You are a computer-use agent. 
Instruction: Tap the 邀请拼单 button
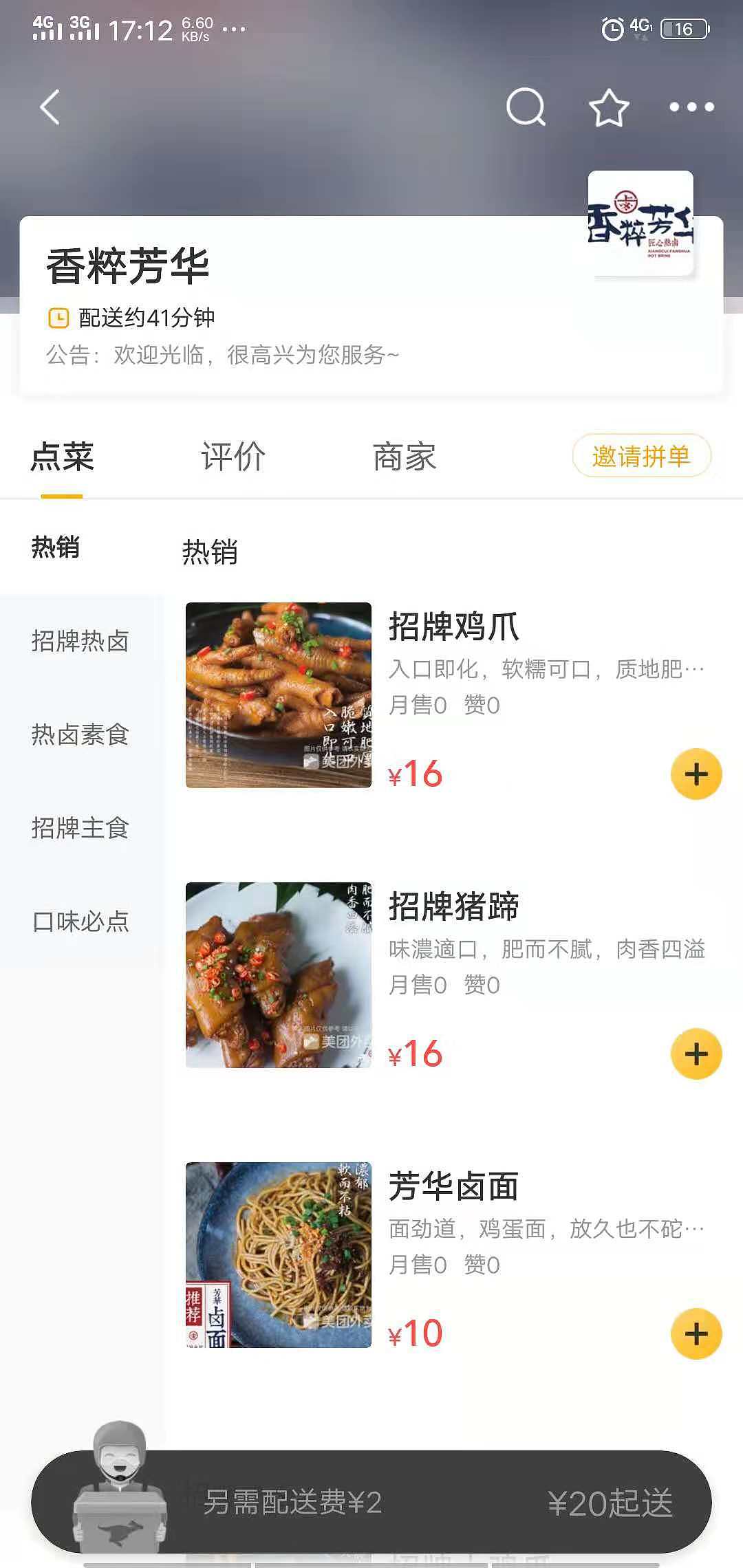point(642,456)
